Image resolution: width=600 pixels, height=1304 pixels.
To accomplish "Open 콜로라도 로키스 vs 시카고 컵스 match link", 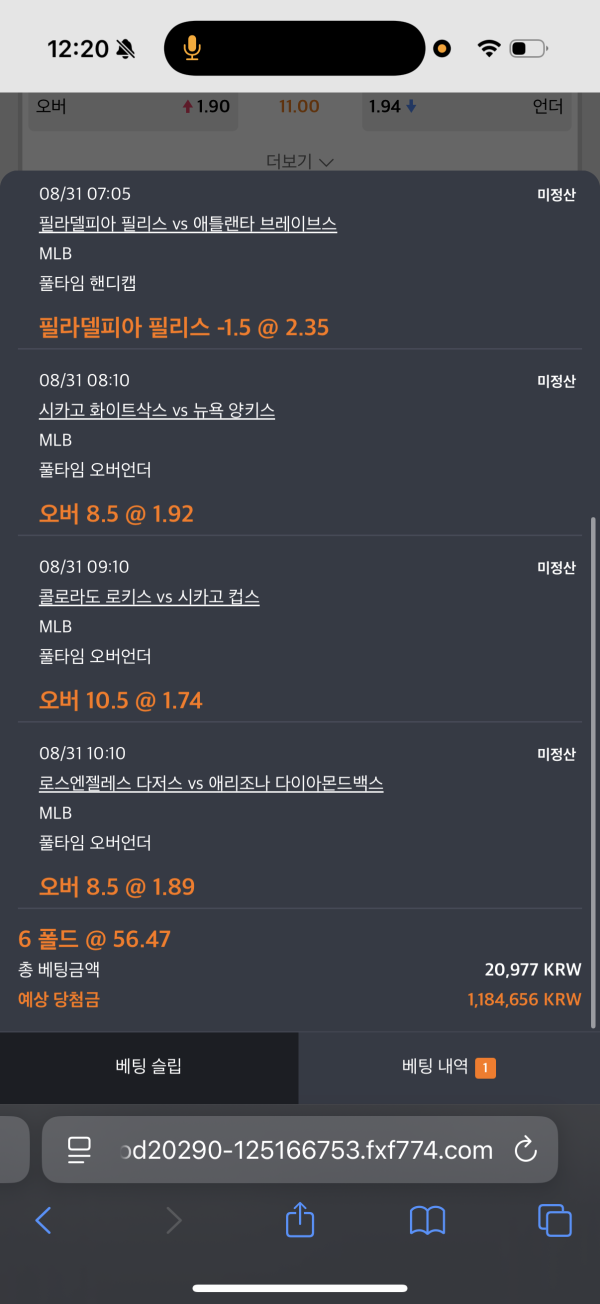I will 149,597.
